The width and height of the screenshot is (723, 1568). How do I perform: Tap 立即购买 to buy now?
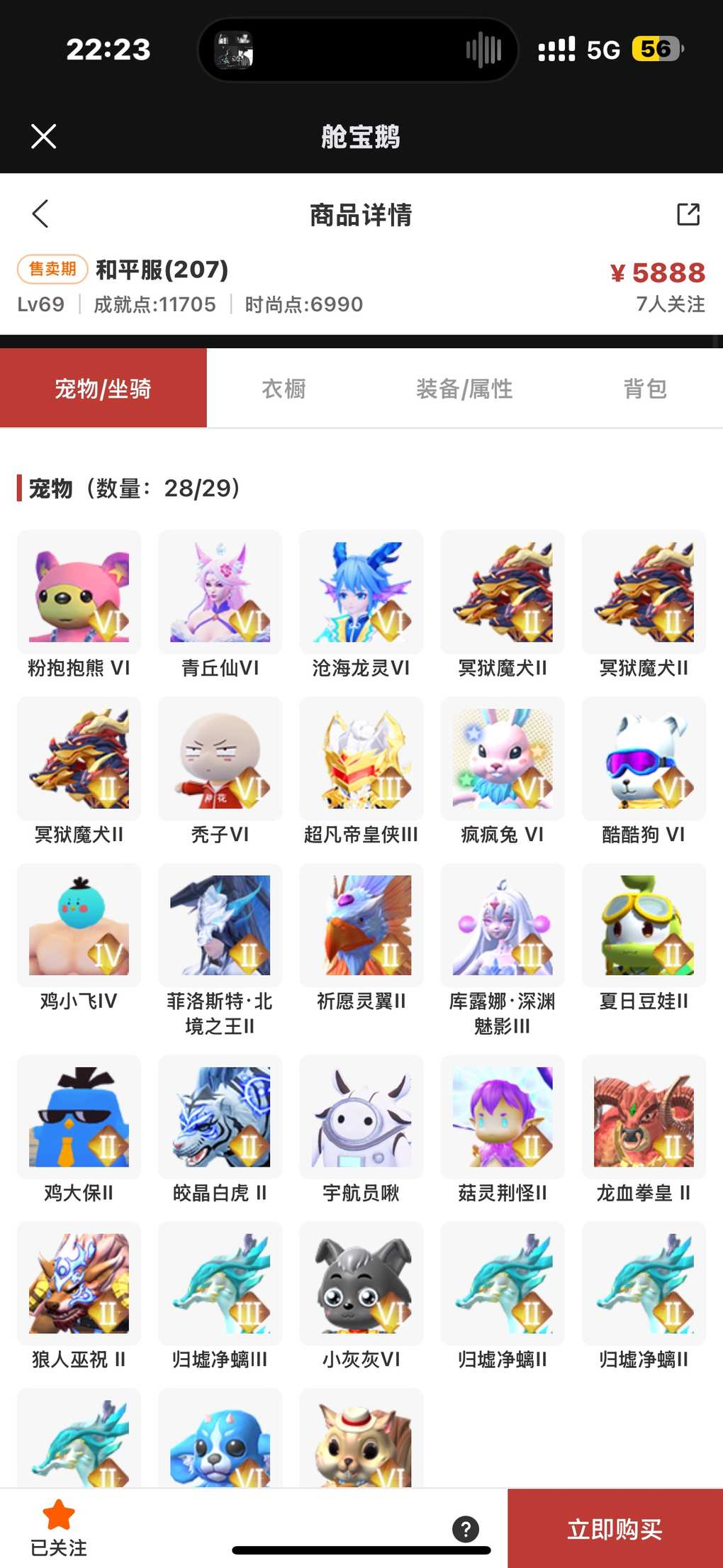615,1528
